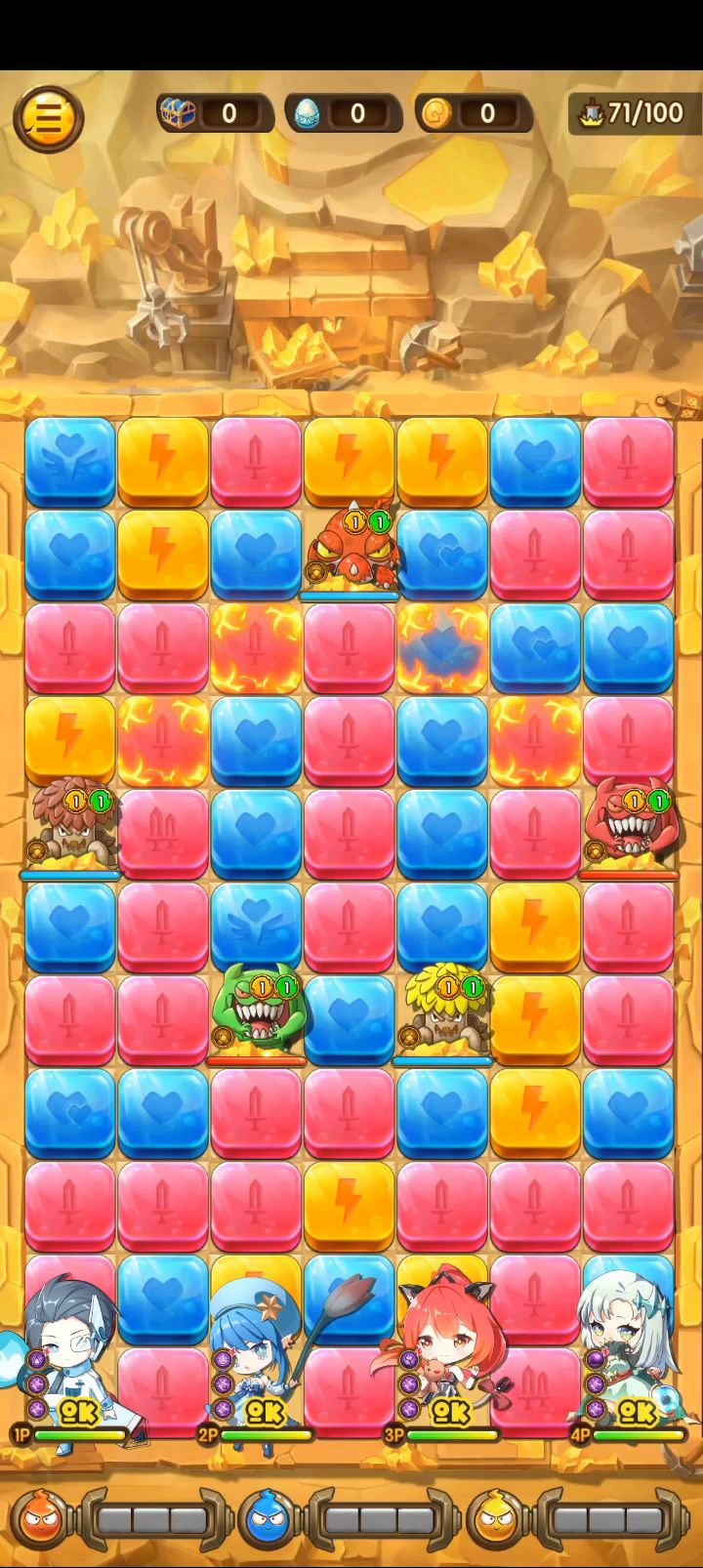Tap the red dragon monster on the board
The image size is (703, 1568).
350,552
